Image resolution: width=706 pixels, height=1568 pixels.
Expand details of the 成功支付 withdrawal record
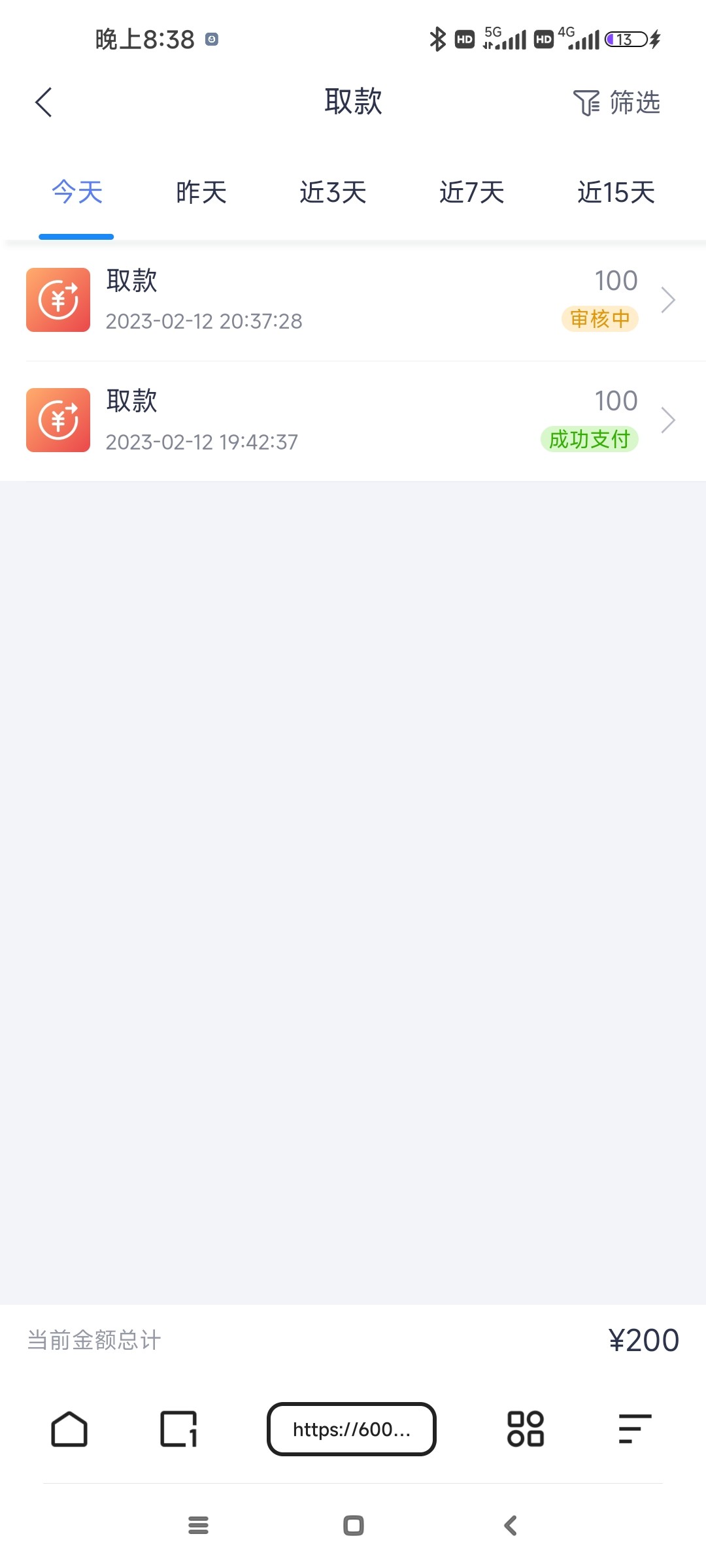[x=669, y=420]
